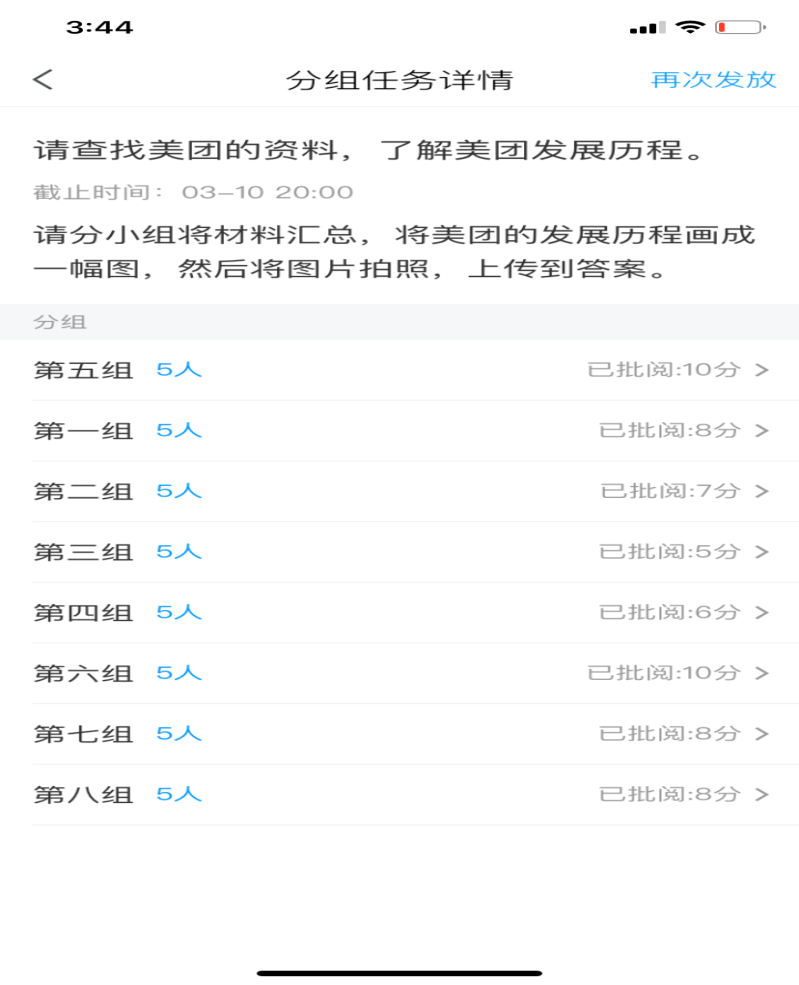This screenshot has width=799, height=985.
Task: View 第二组 submission
Action: 400,491
